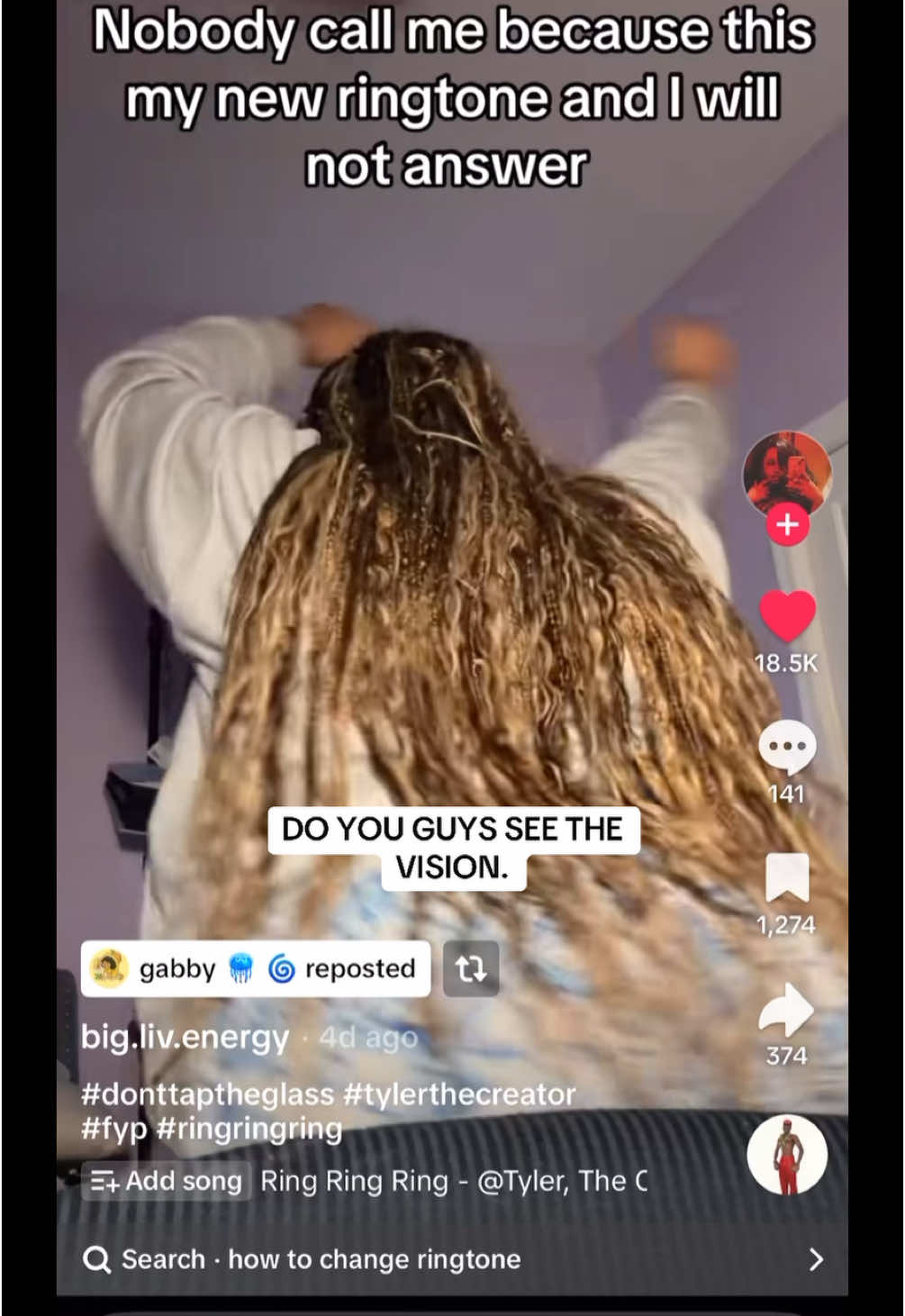905x1316 pixels.
Task: Bookmark this video to favorites
Action: 787,878
